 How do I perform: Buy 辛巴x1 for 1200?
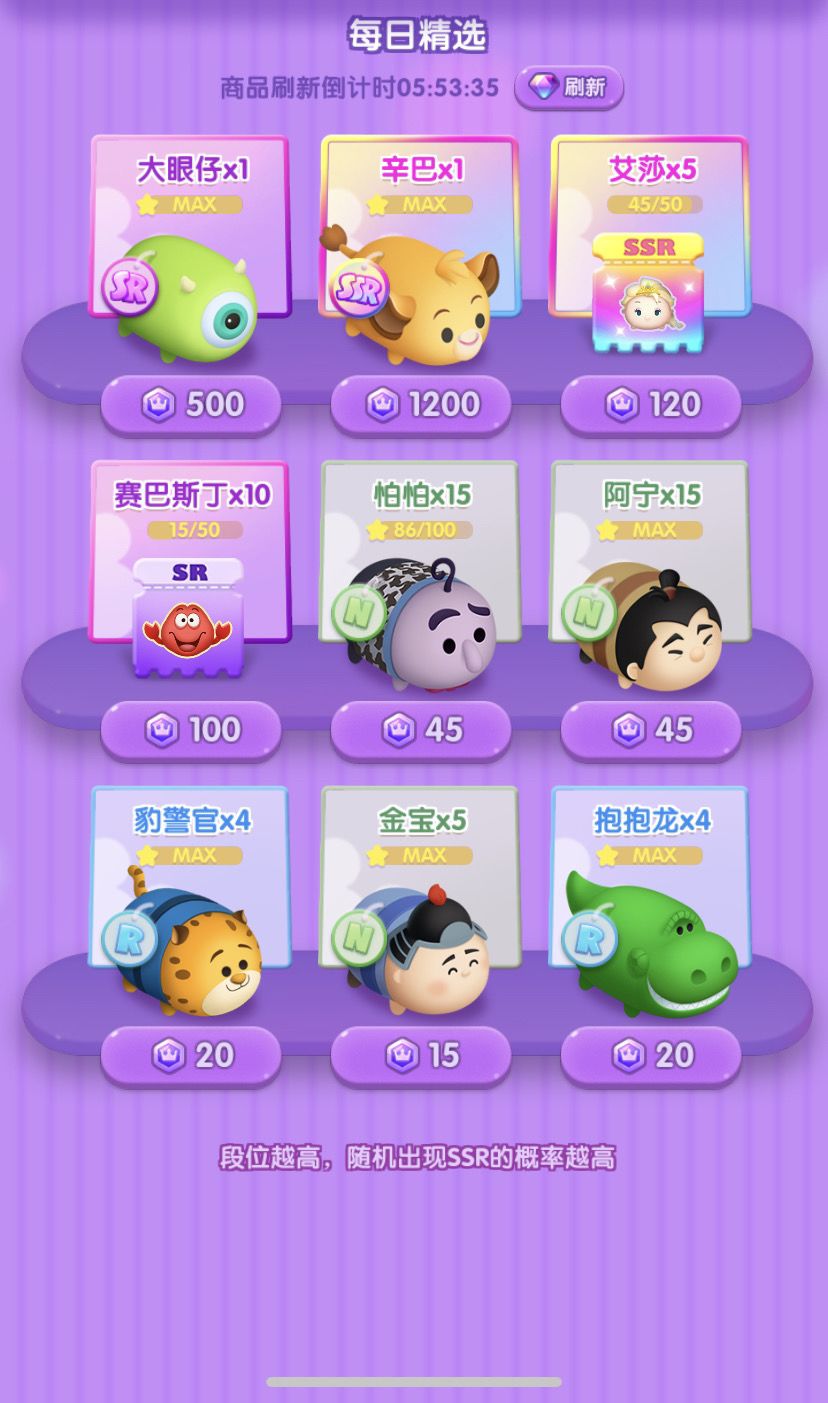tap(421, 404)
